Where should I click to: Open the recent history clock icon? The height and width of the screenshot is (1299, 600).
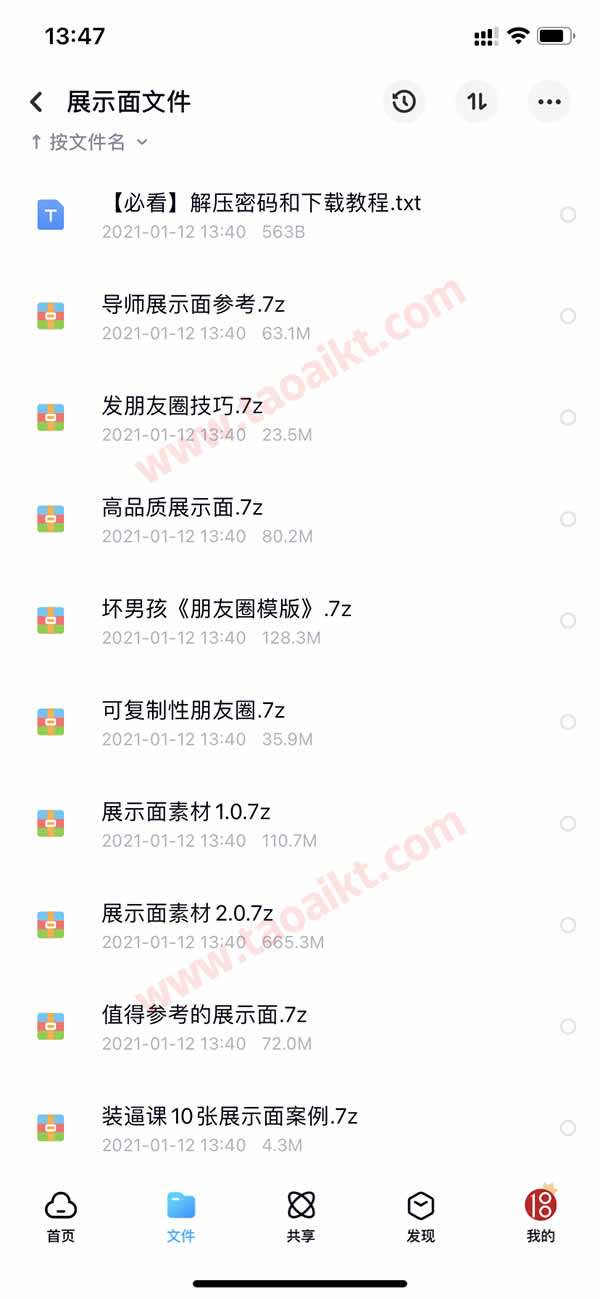(x=404, y=102)
